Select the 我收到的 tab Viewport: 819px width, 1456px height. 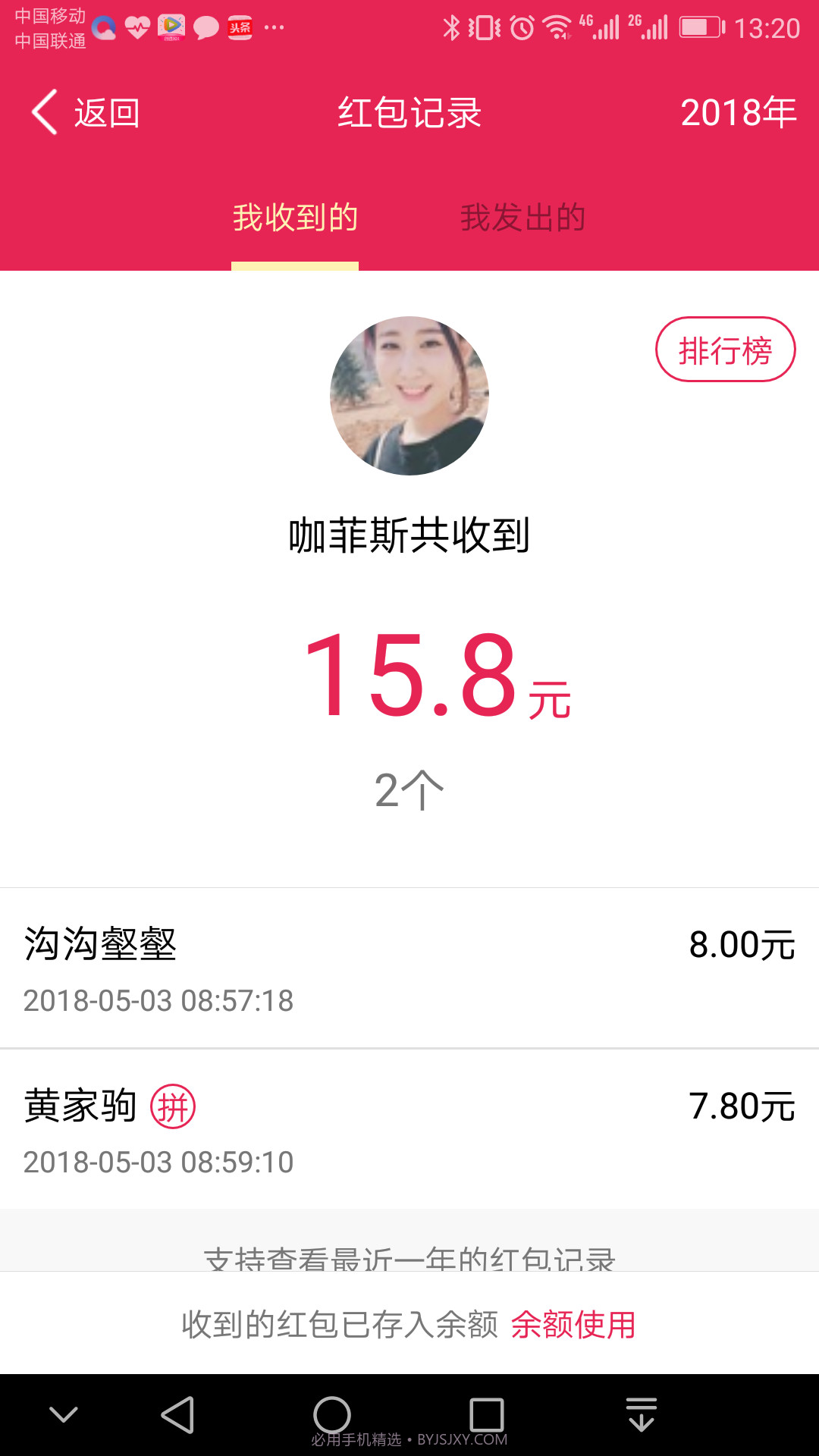(295, 218)
